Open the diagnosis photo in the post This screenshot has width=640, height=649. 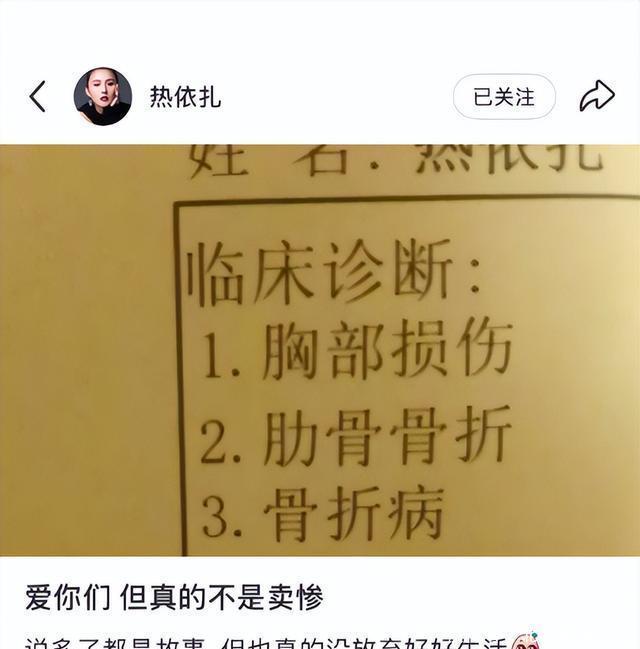(320, 350)
